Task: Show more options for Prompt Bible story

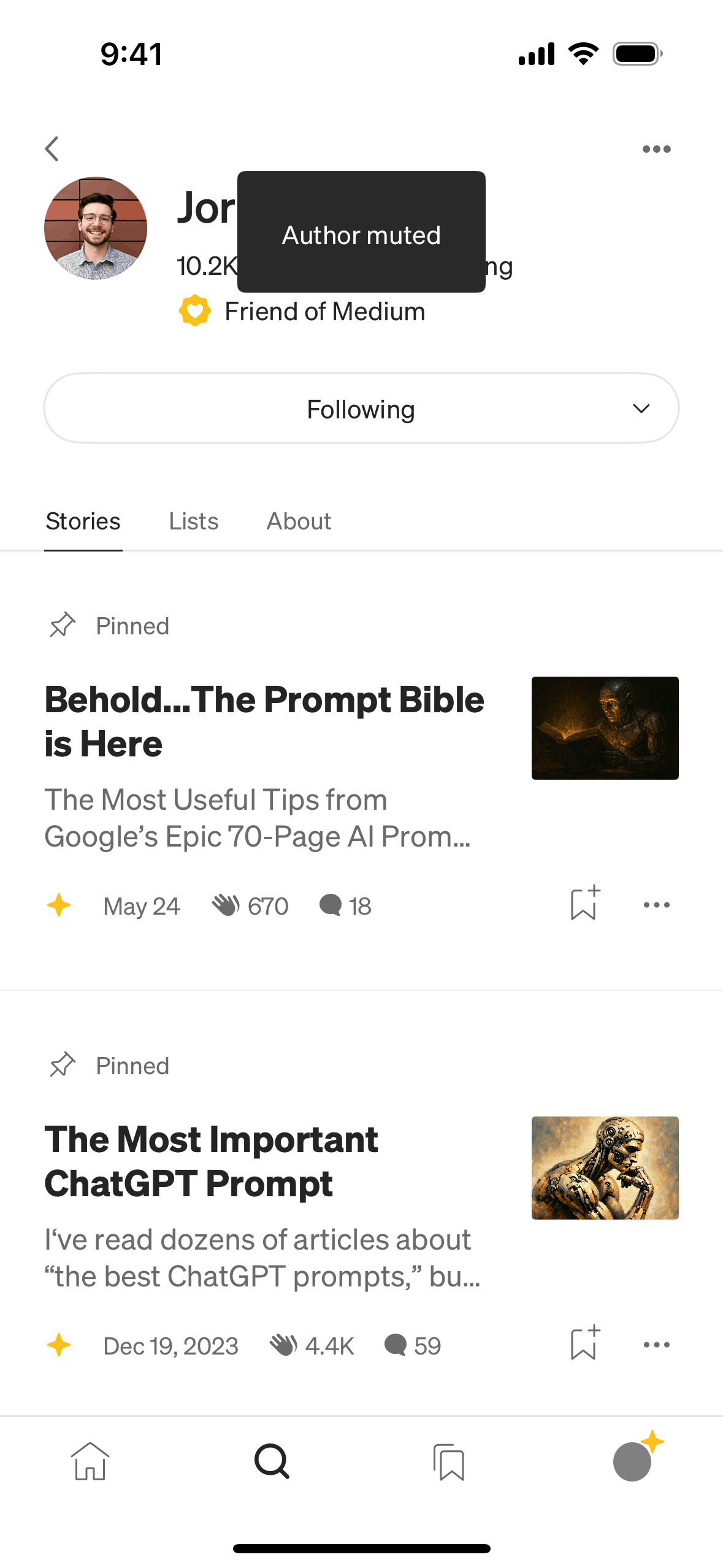Action: pyautogui.click(x=656, y=905)
